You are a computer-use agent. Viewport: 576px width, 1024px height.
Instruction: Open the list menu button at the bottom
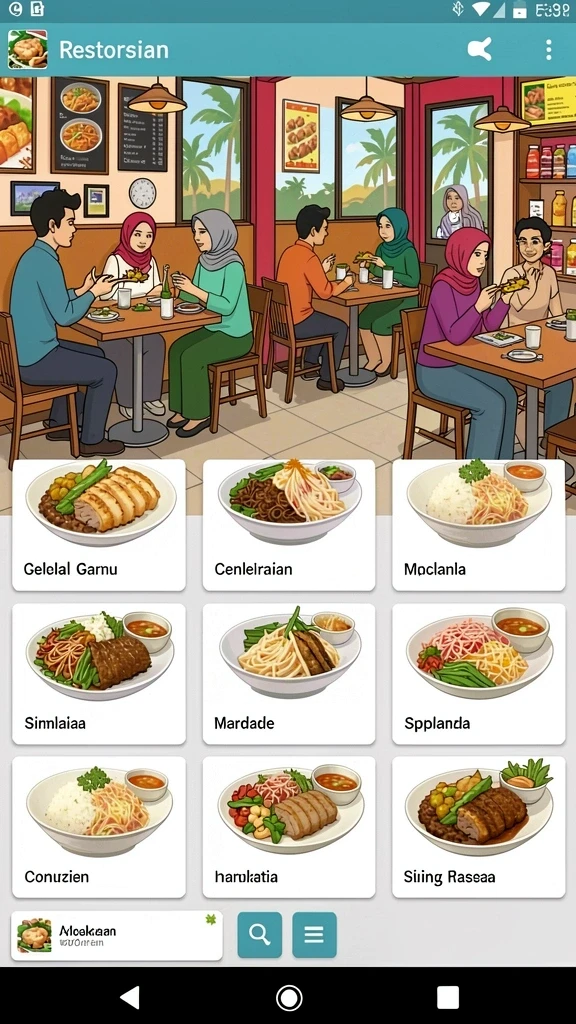point(314,935)
